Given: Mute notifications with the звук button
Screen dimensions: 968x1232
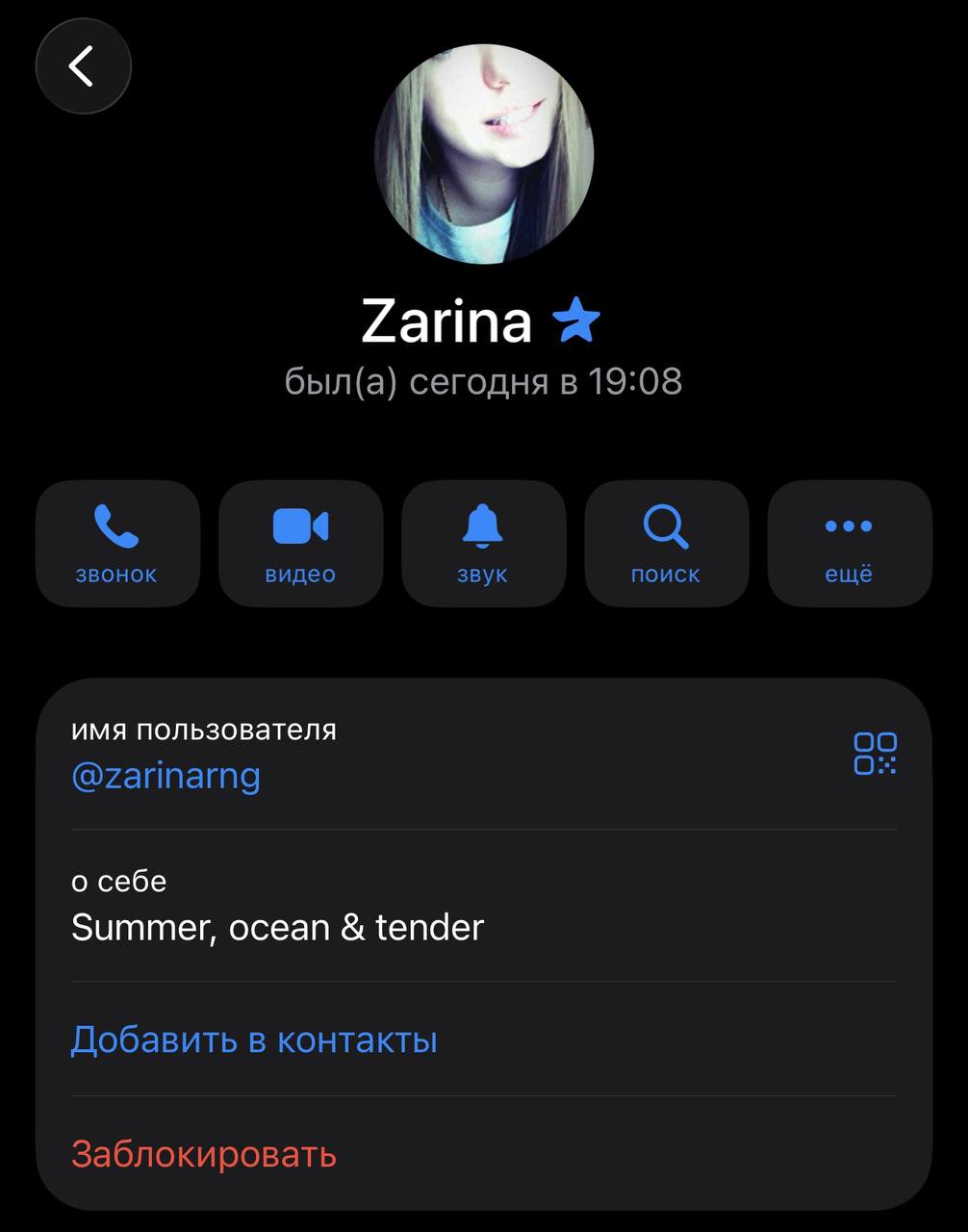Looking at the screenshot, I should coord(483,544).
